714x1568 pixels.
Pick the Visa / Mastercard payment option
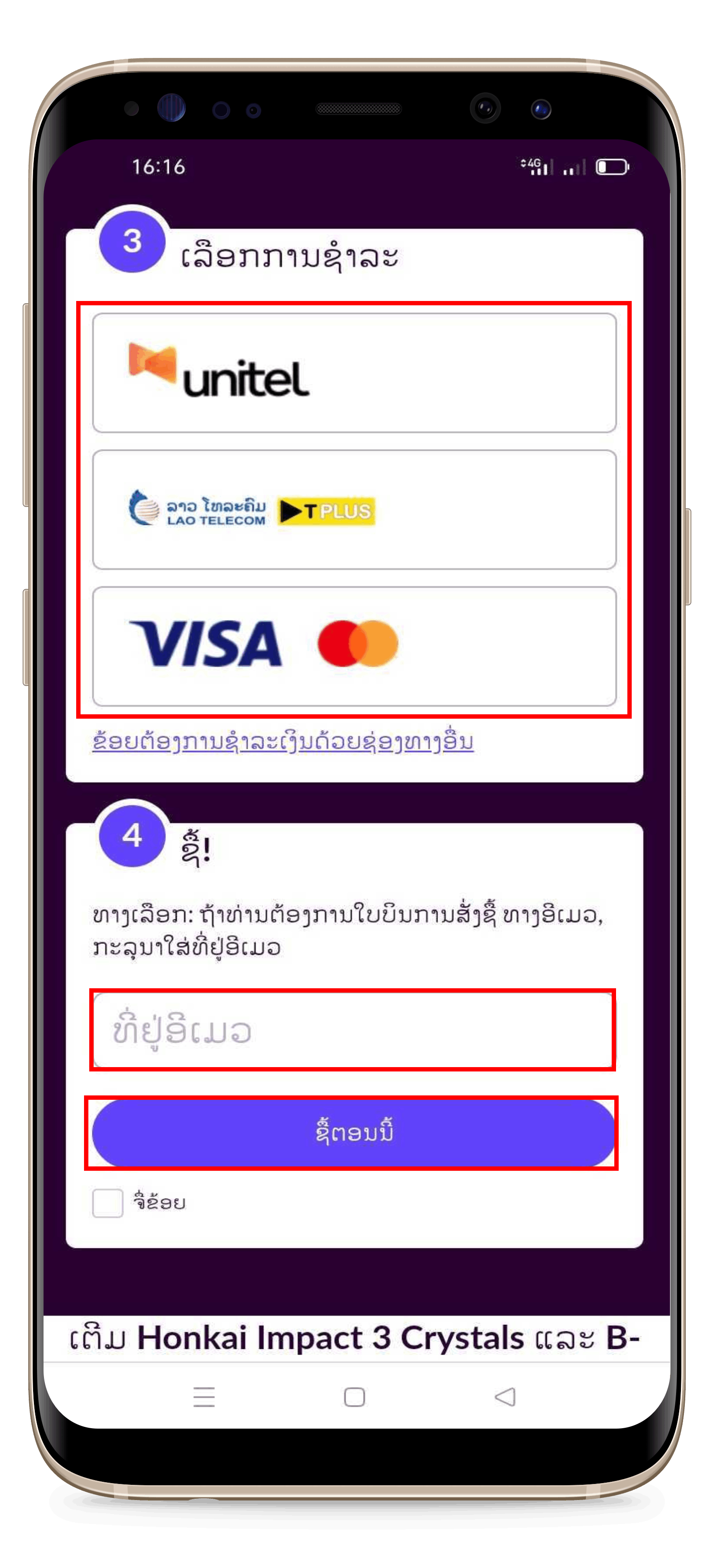pyautogui.click(x=354, y=646)
